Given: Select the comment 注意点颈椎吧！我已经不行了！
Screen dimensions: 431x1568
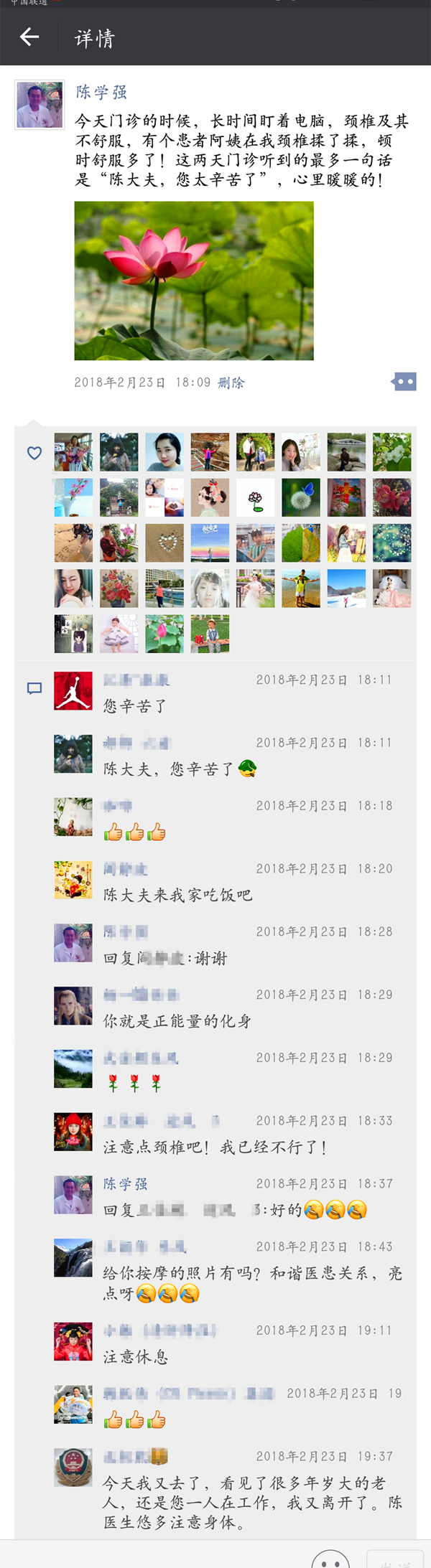Looking at the screenshot, I should [215, 1147].
